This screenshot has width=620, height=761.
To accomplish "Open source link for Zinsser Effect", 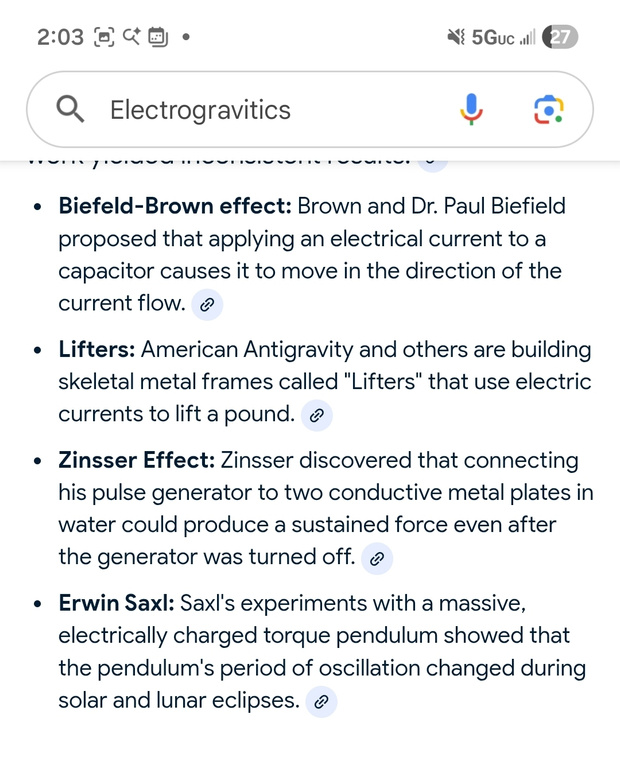I will pos(377,558).
